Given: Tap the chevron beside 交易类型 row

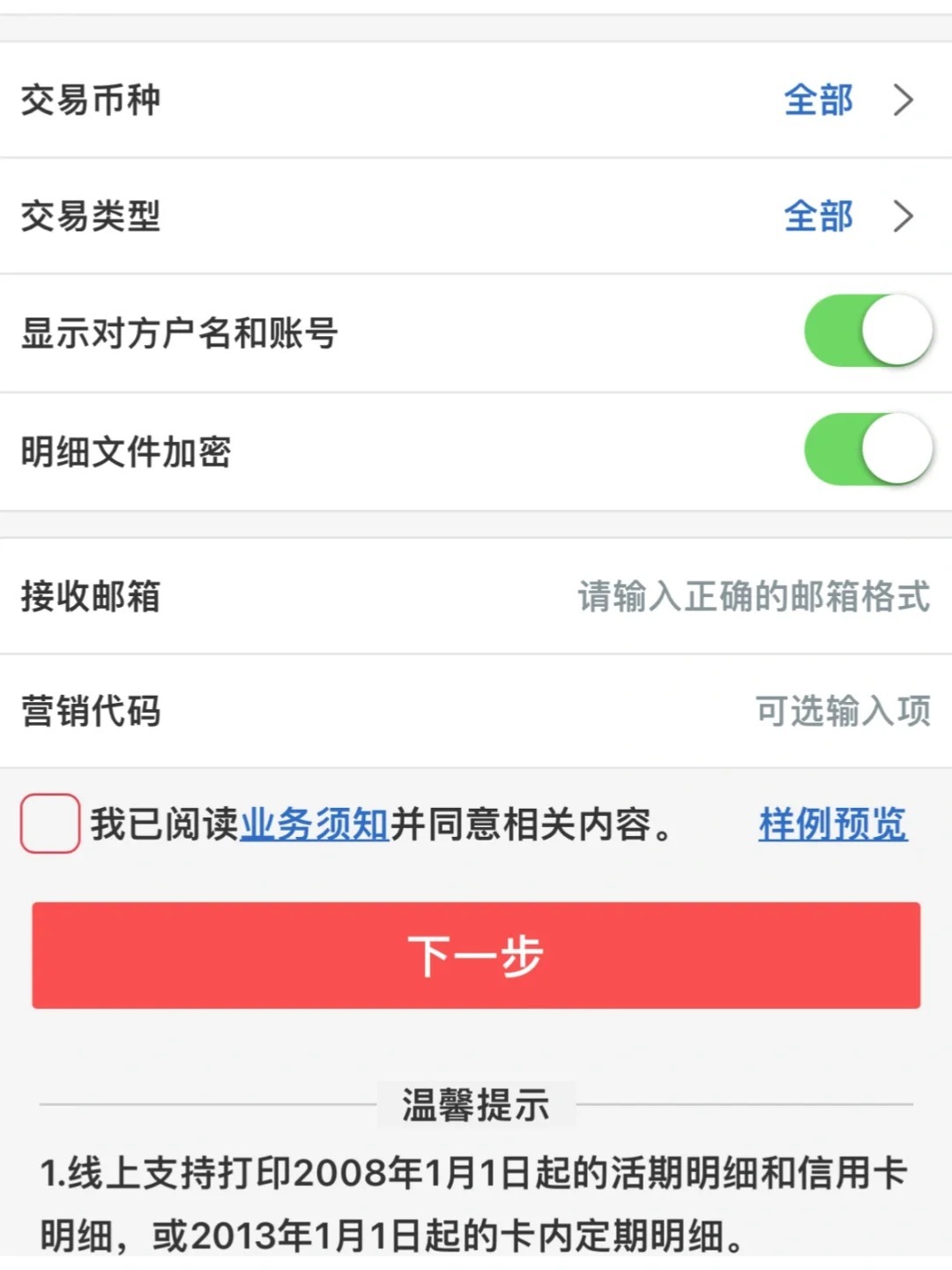Looking at the screenshot, I should pyautogui.click(x=903, y=214).
